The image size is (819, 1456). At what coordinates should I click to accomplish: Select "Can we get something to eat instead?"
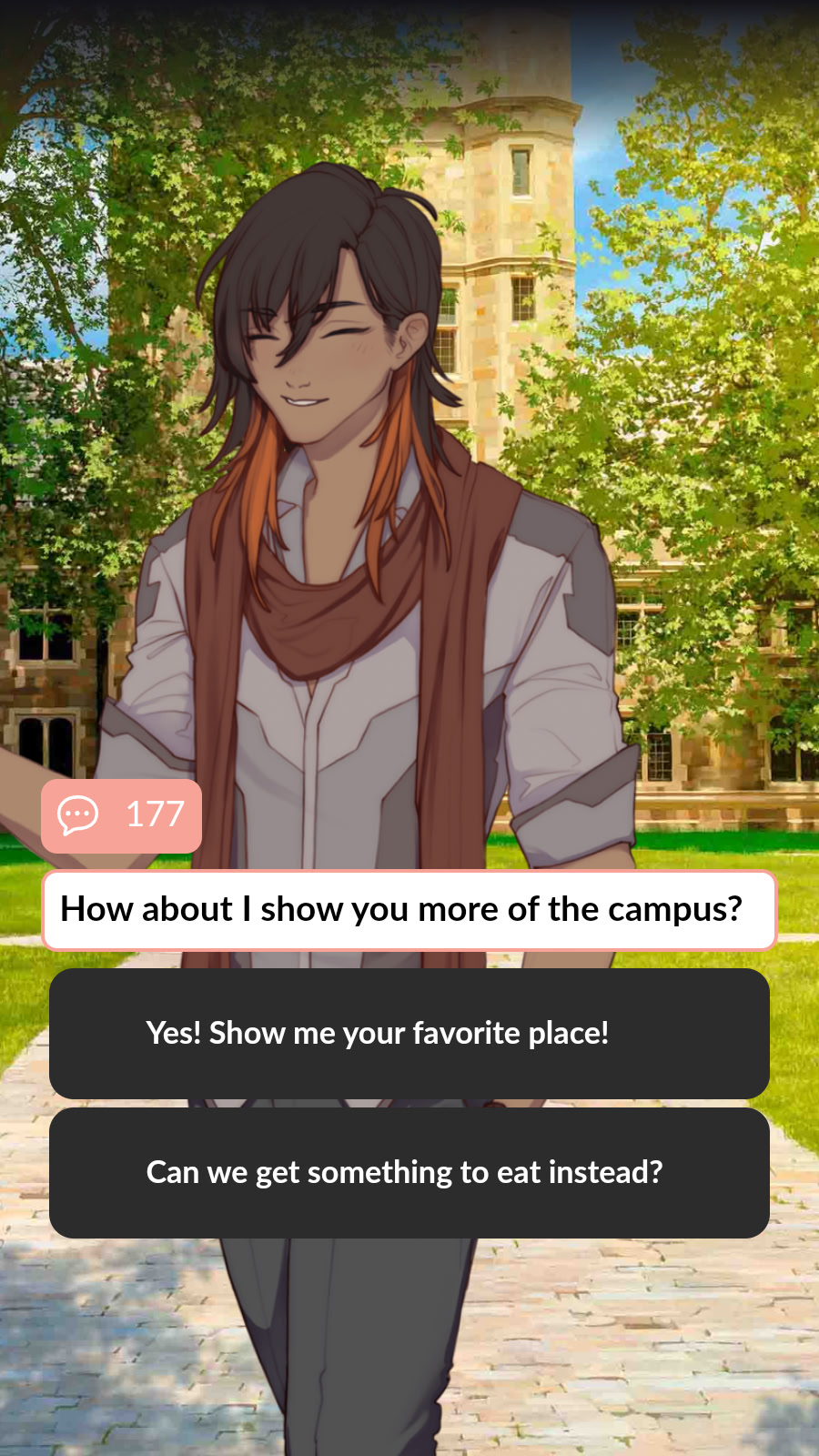click(409, 1172)
